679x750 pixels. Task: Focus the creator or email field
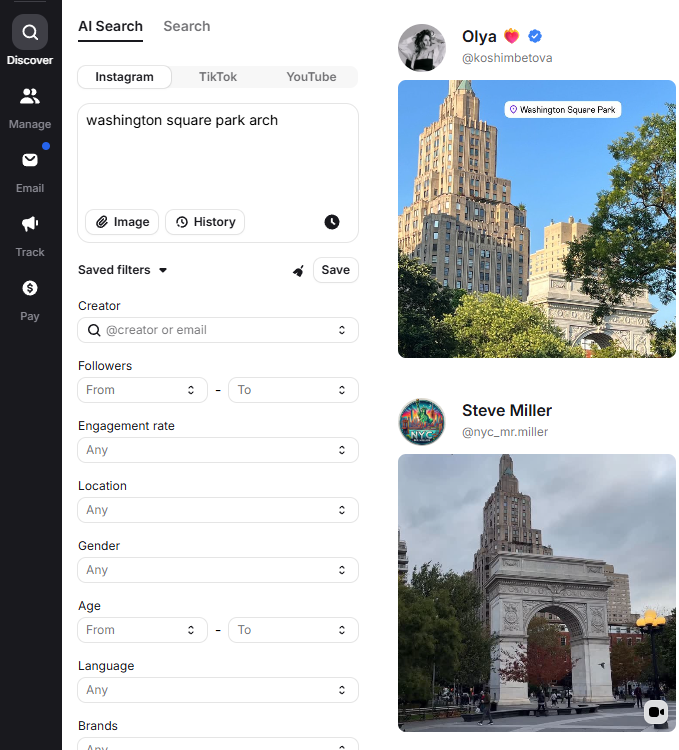click(218, 330)
